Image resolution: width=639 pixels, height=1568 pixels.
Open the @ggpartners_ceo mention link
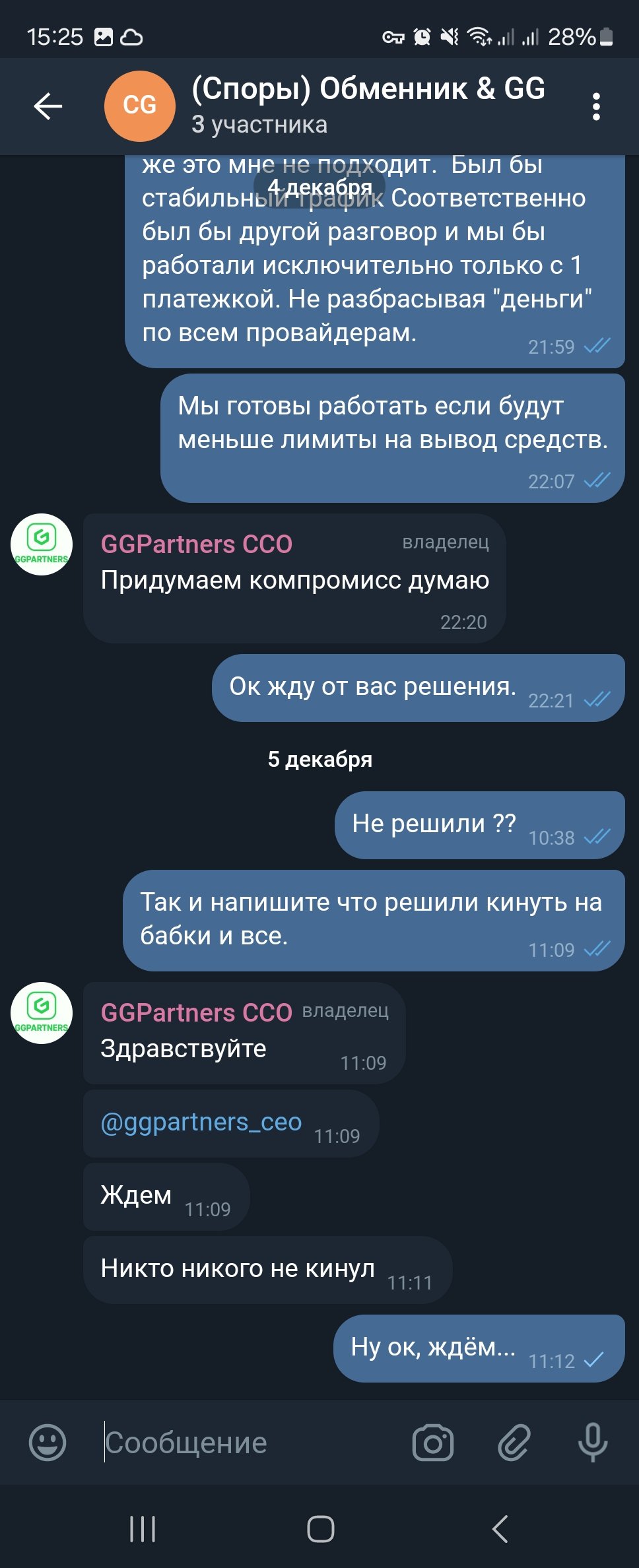pos(201,1122)
